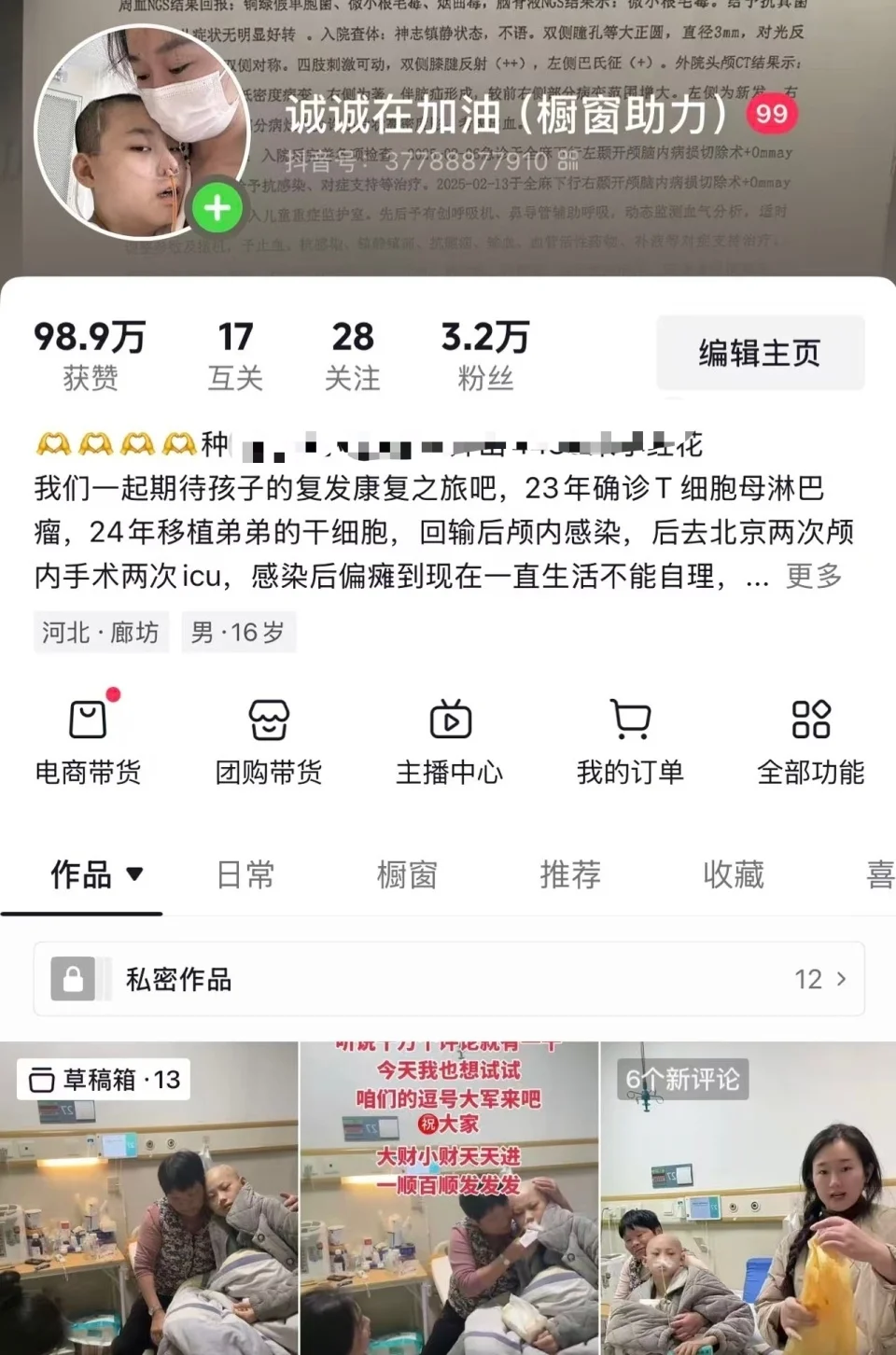Image resolution: width=896 pixels, height=1355 pixels.
Task: Tap the green plus badge on the avatar
Action: coord(217,207)
